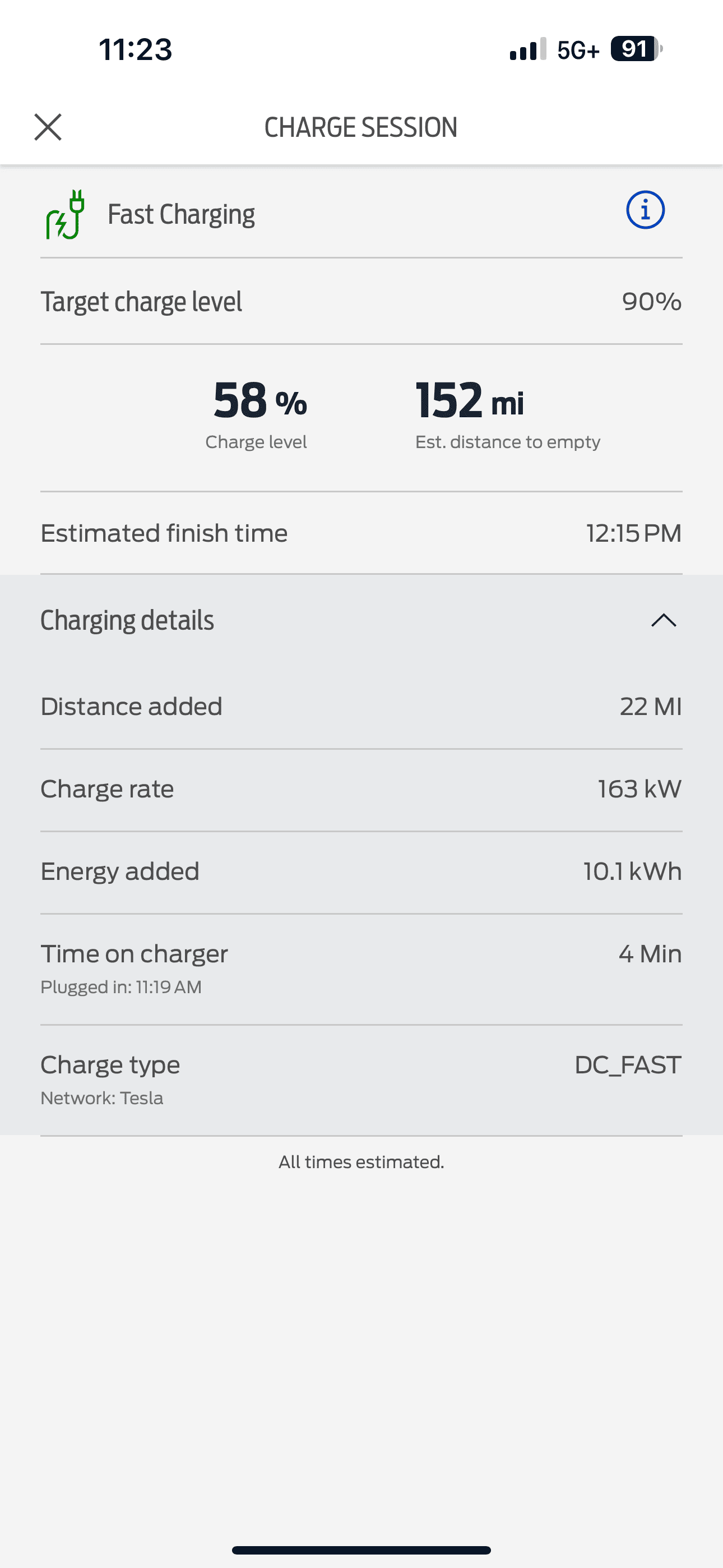
Task: Open the CHARGE SESSION header title
Action: coord(361,127)
